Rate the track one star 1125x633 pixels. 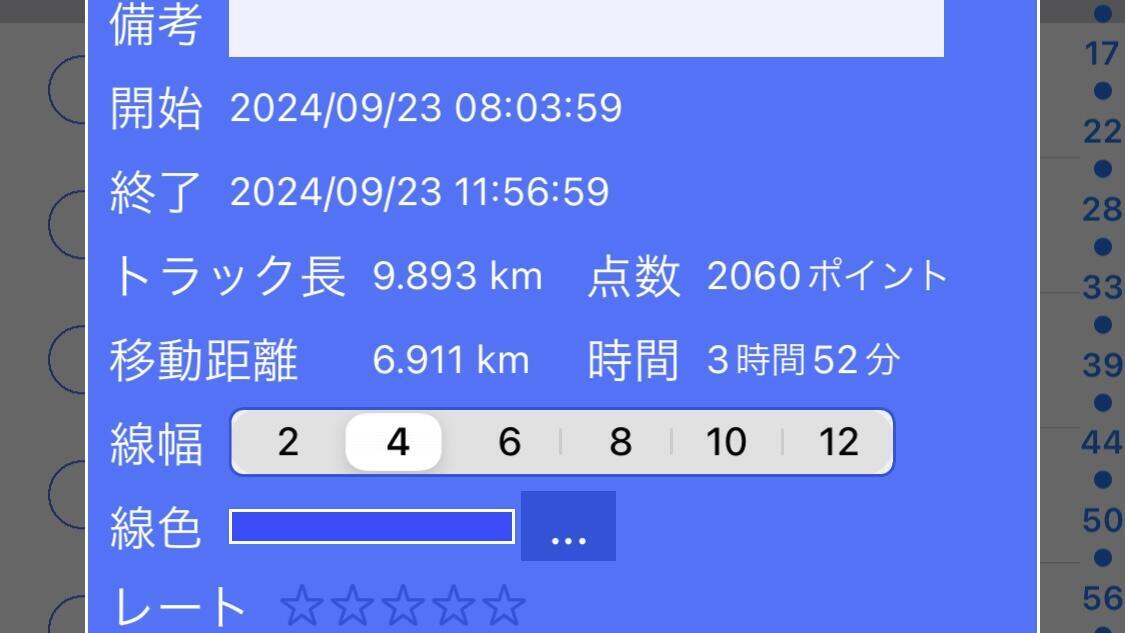pyautogui.click(x=299, y=606)
